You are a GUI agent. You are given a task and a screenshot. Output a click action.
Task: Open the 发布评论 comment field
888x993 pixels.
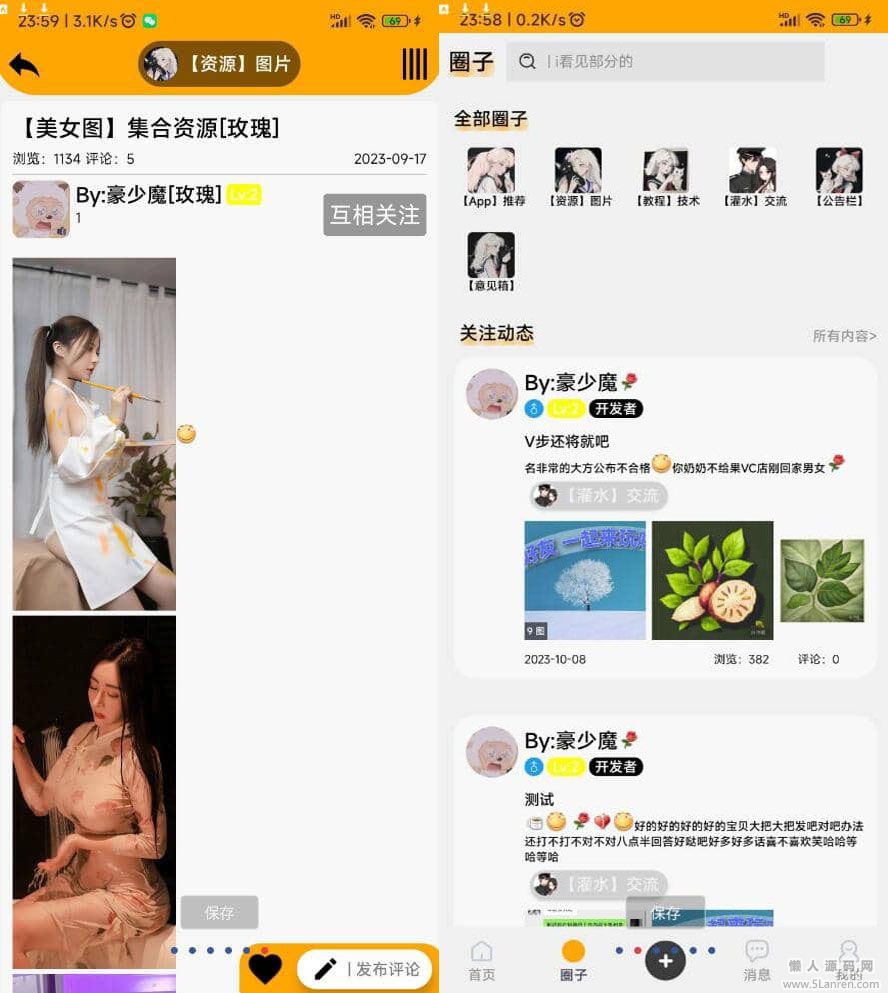pyautogui.click(x=366, y=968)
